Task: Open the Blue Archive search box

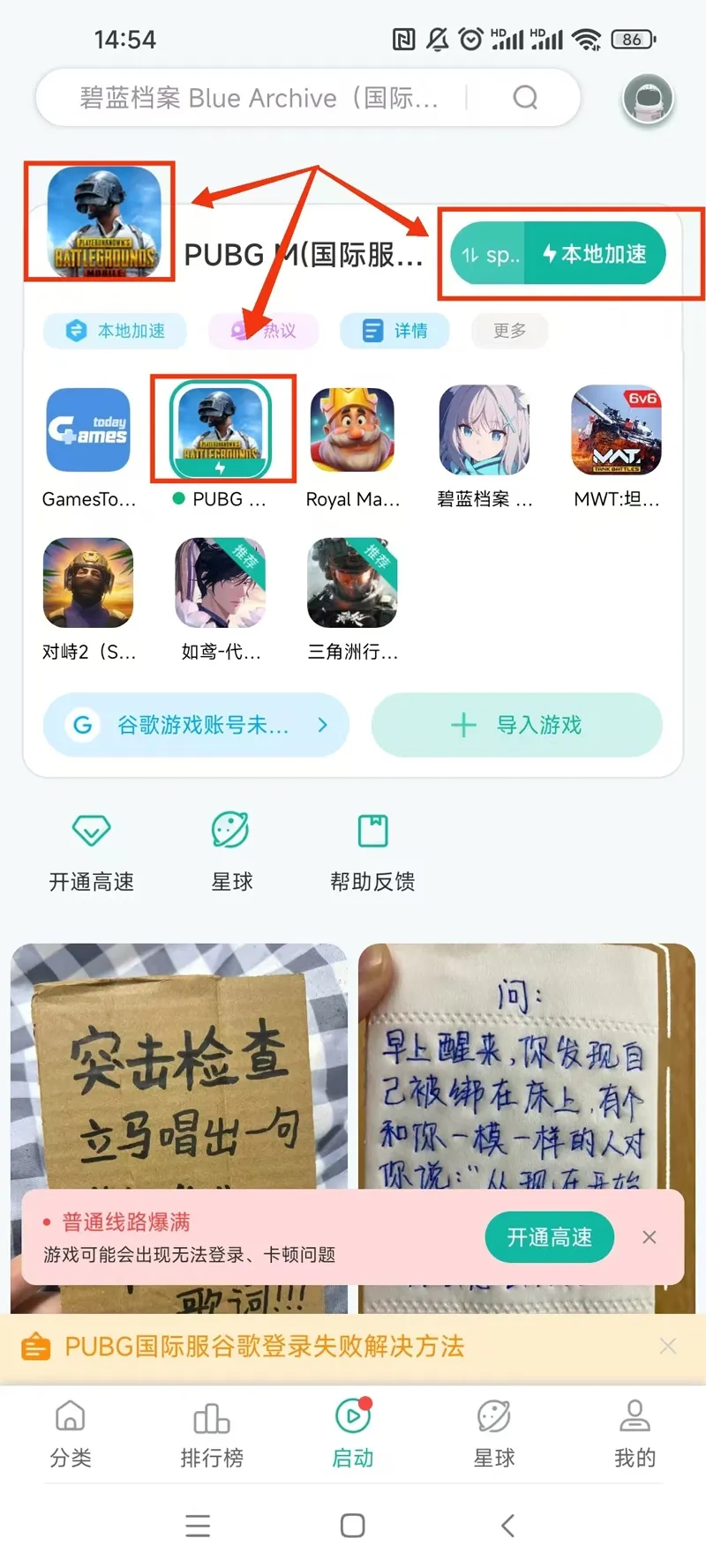Action: tap(265, 98)
